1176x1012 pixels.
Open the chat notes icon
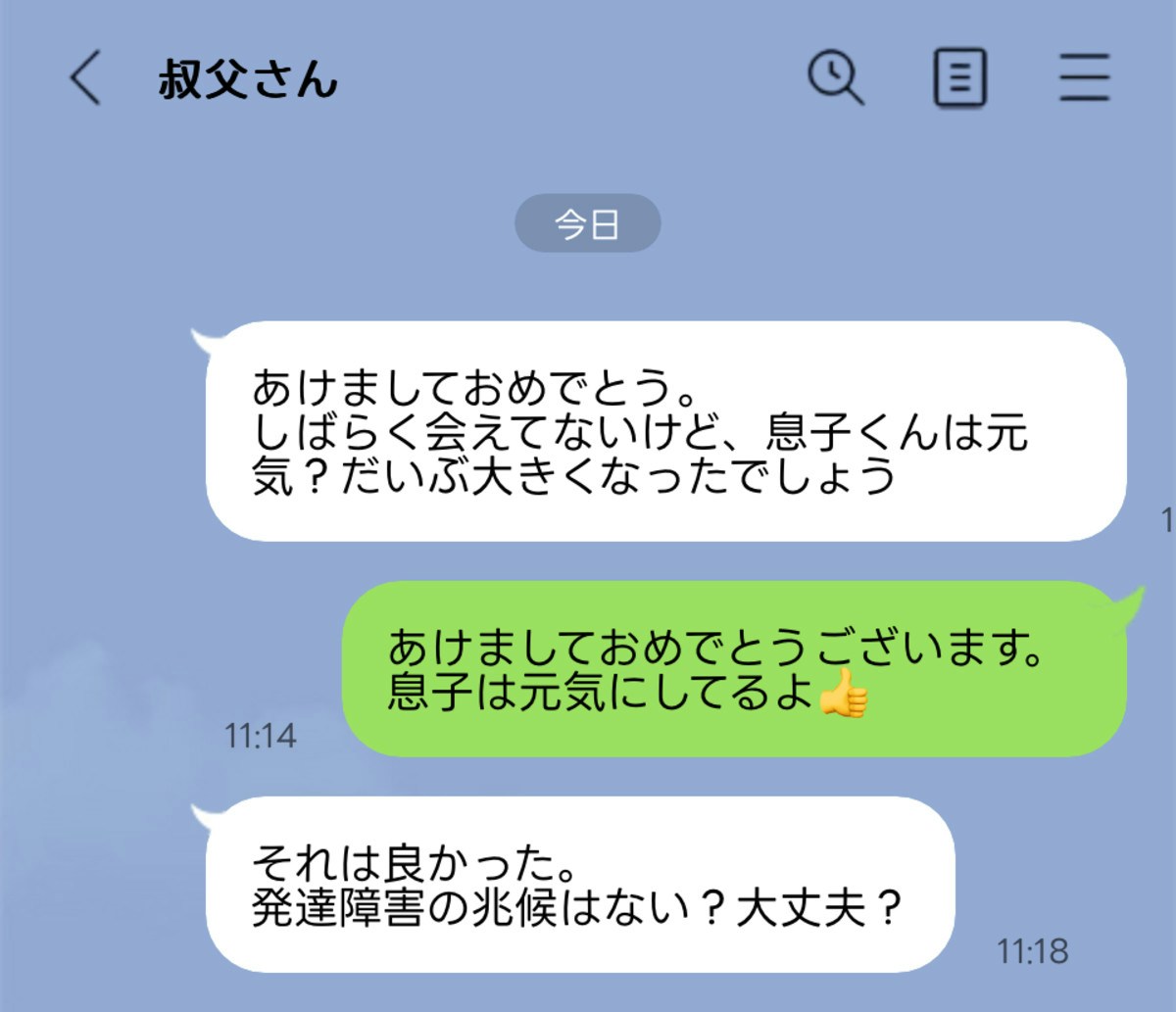click(x=959, y=77)
